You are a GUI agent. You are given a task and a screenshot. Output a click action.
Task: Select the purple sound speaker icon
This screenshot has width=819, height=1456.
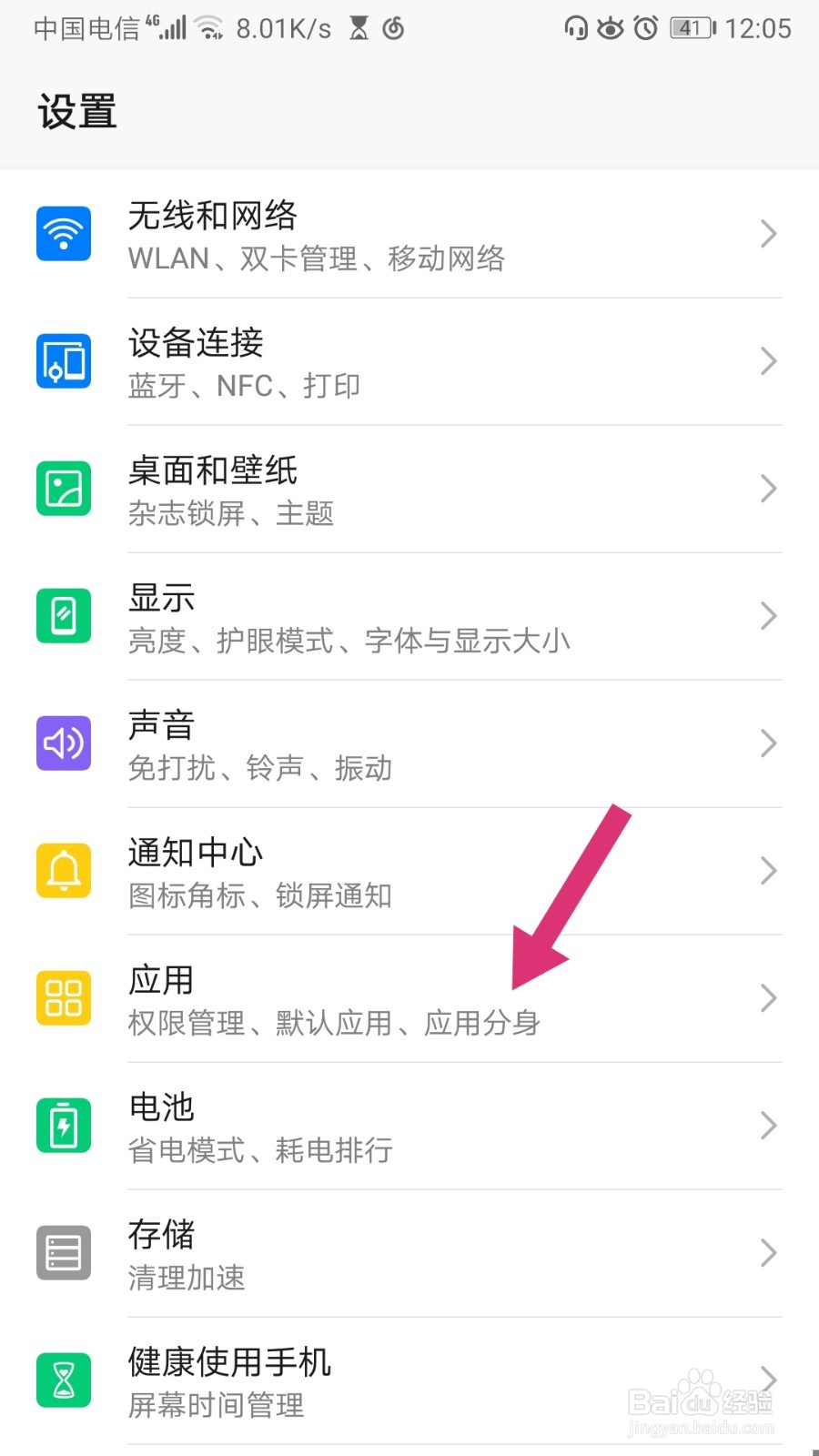click(x=63, y=743)
